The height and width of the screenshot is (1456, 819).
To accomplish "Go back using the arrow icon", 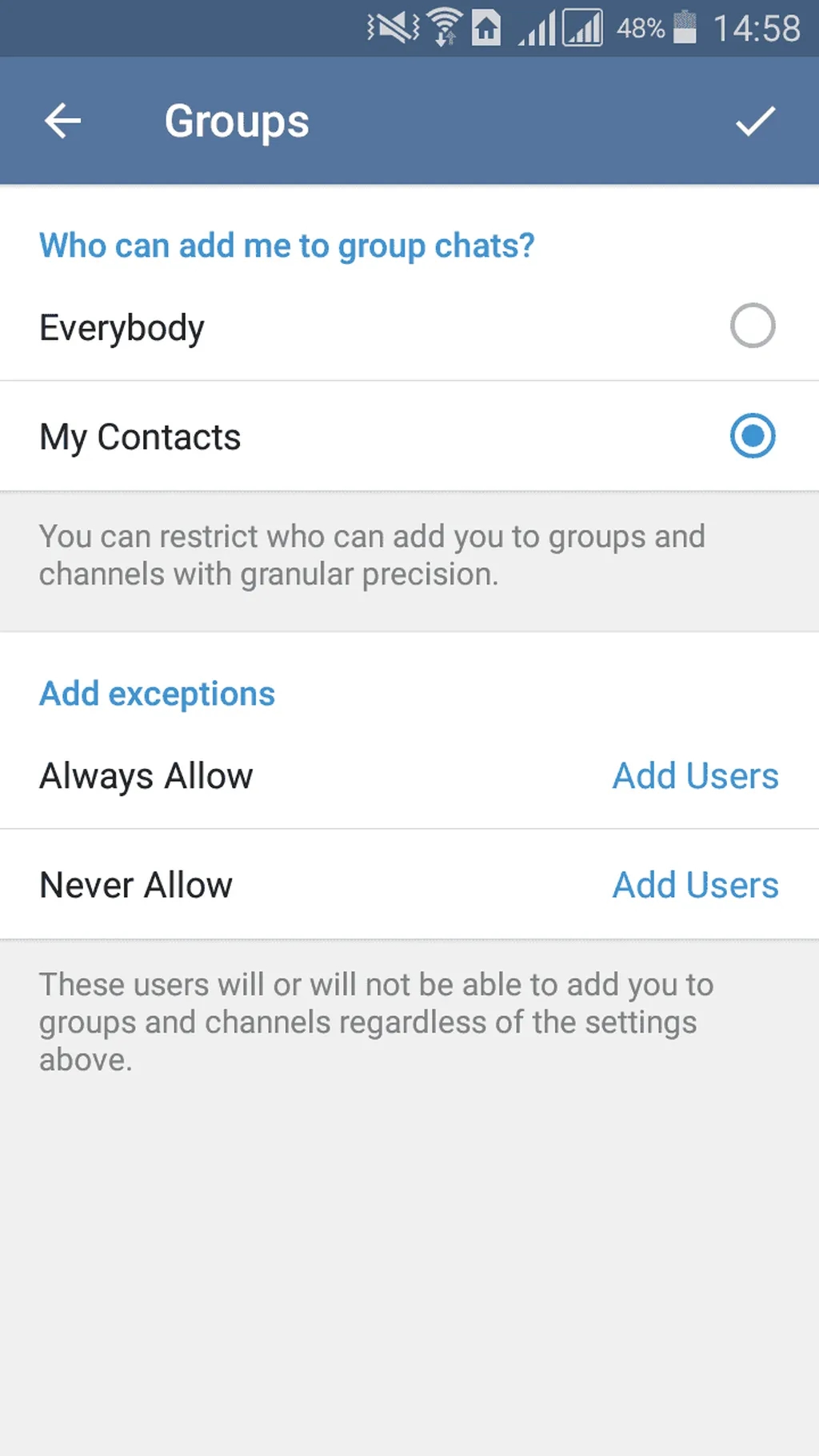I will tap(62, 122).
